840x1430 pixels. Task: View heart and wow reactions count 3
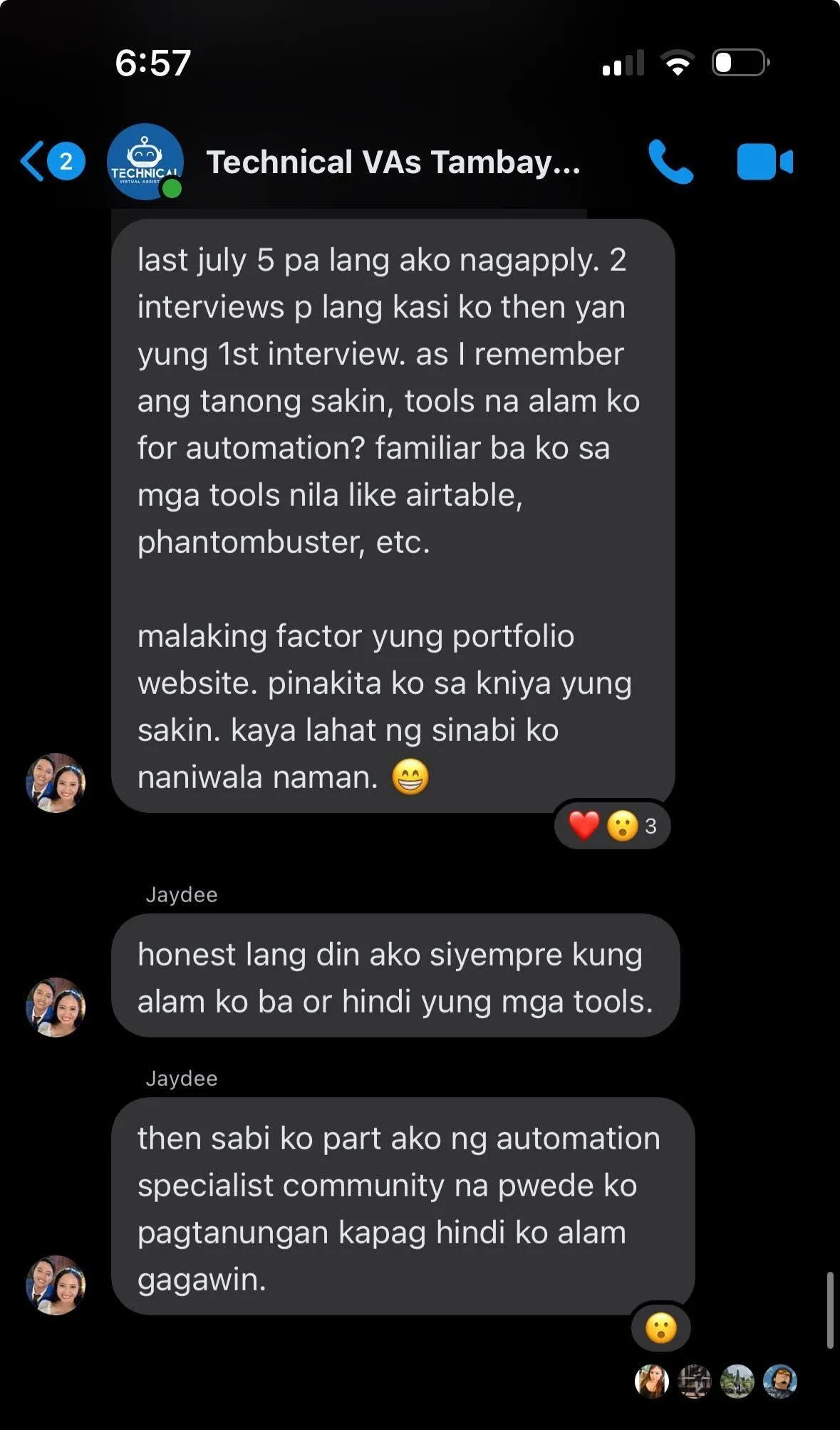pos(612,826)
